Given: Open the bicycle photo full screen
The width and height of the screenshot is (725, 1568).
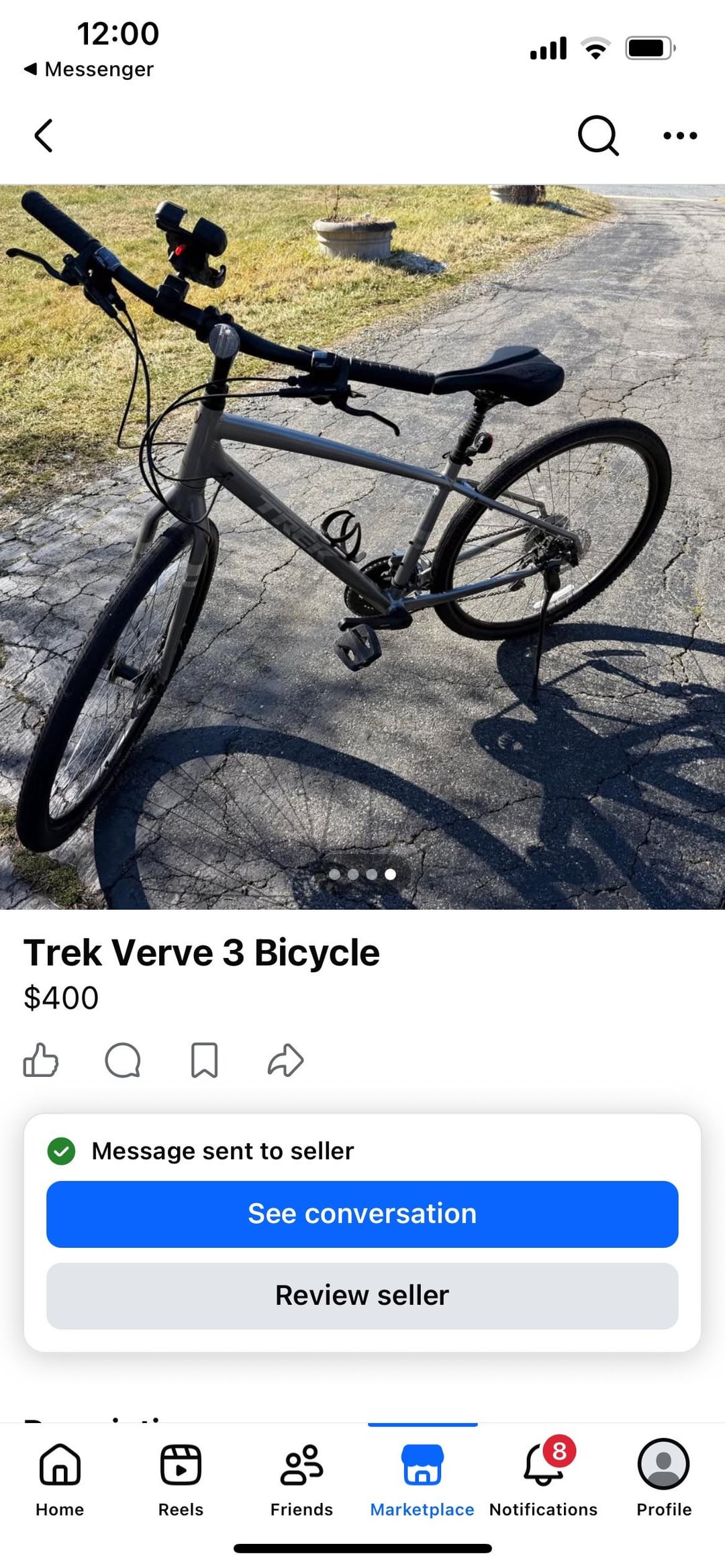Looking at the screenshot, I should [362, 547].
